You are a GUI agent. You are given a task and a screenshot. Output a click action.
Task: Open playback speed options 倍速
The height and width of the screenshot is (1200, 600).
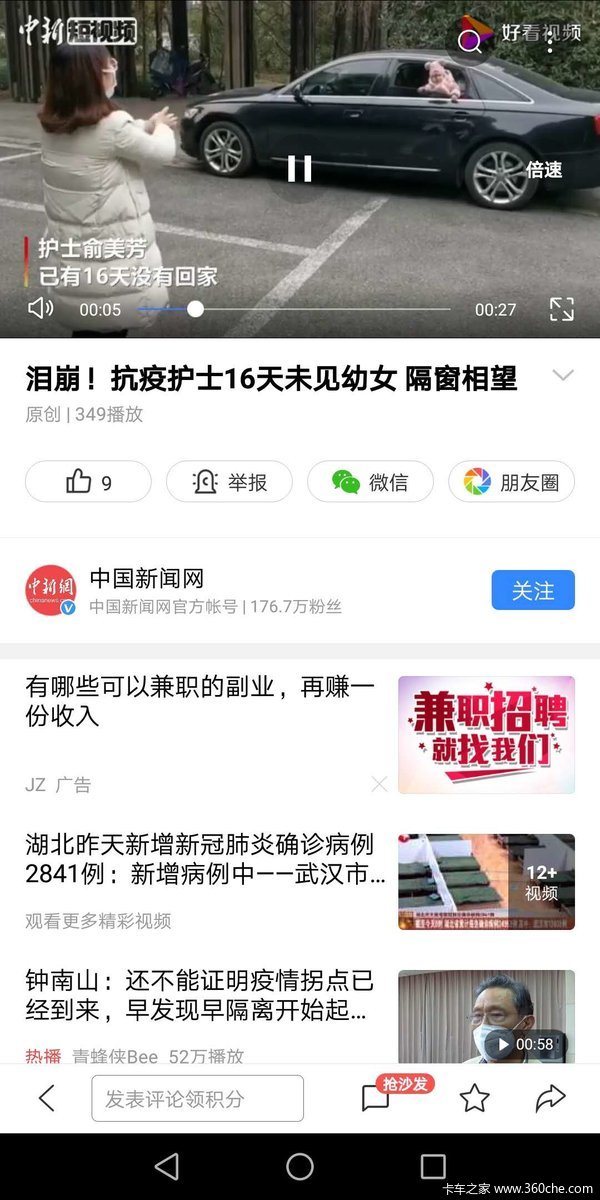point(544,170)
